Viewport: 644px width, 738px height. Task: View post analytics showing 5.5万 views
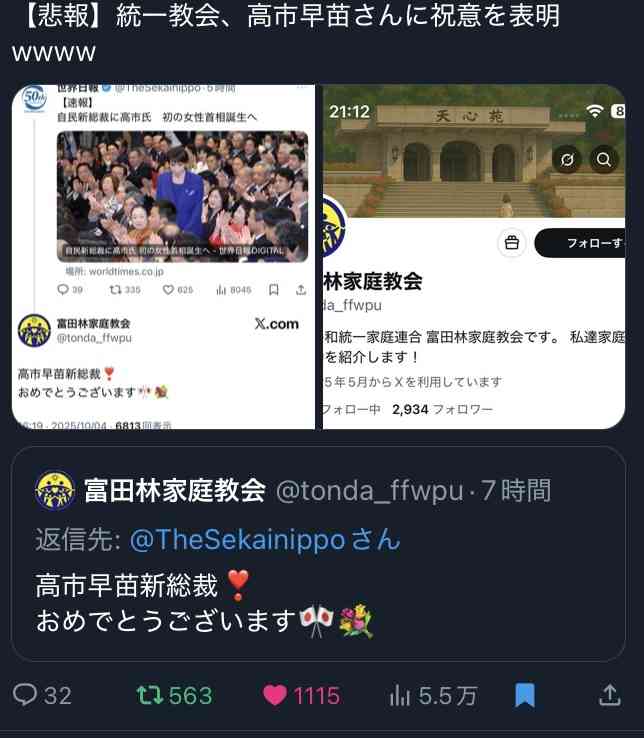pyautogui.click(x=400, y=696)
